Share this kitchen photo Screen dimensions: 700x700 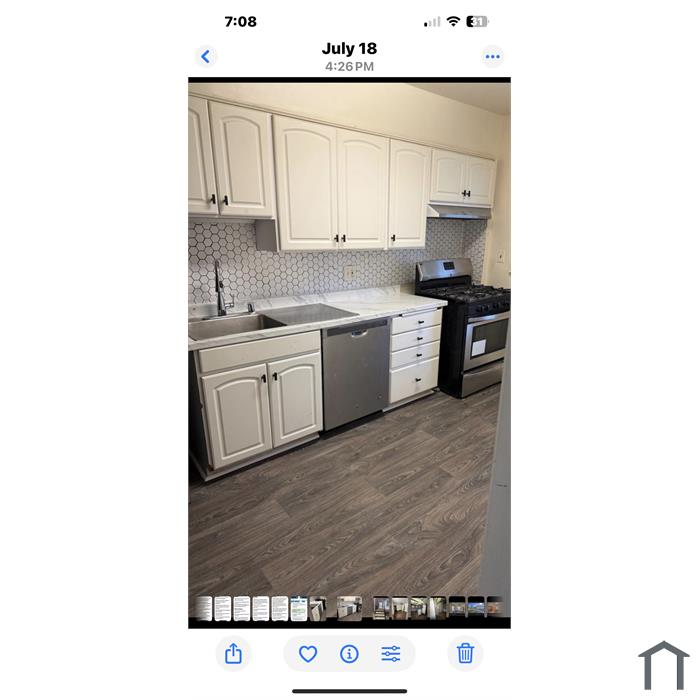(233, 654)
